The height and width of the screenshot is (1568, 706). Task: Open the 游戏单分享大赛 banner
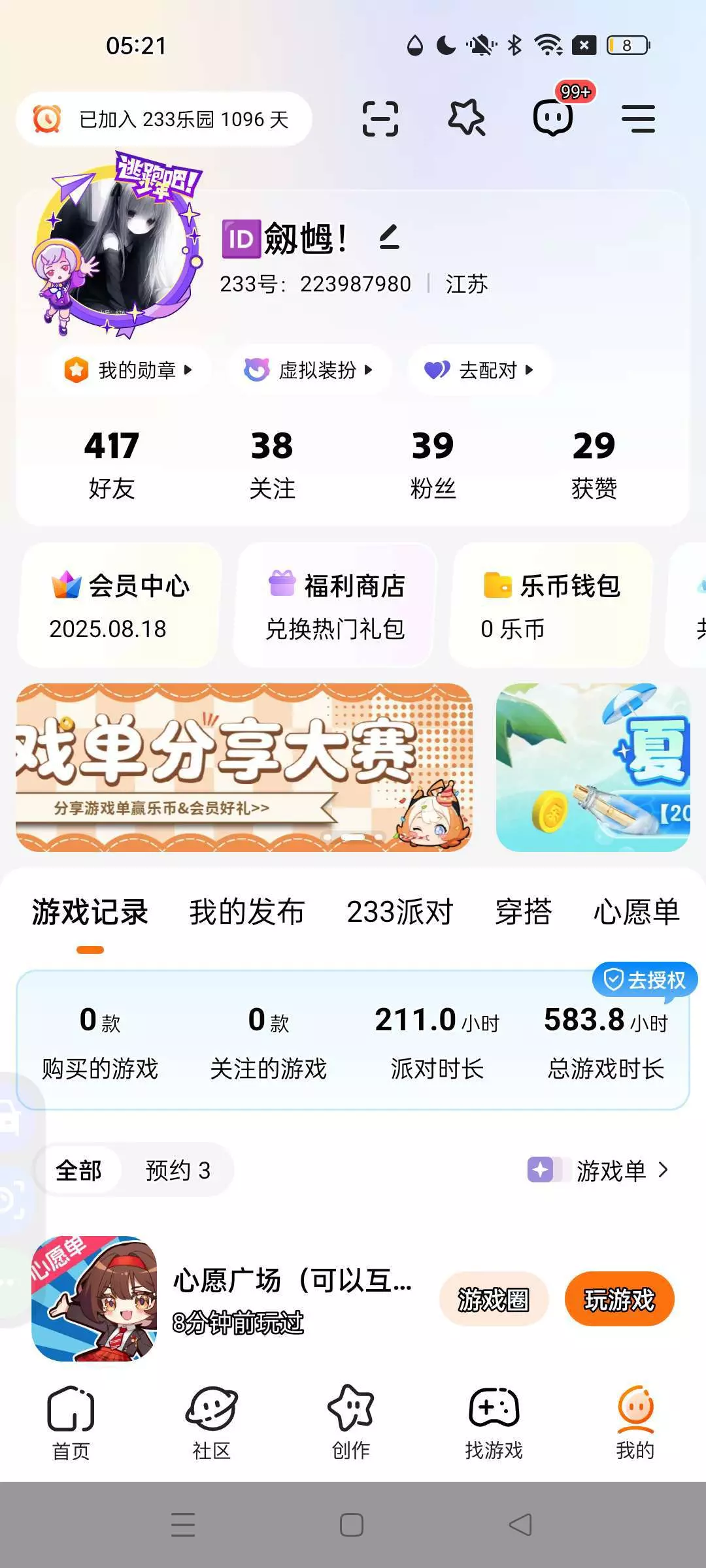[x=244, y=768]
